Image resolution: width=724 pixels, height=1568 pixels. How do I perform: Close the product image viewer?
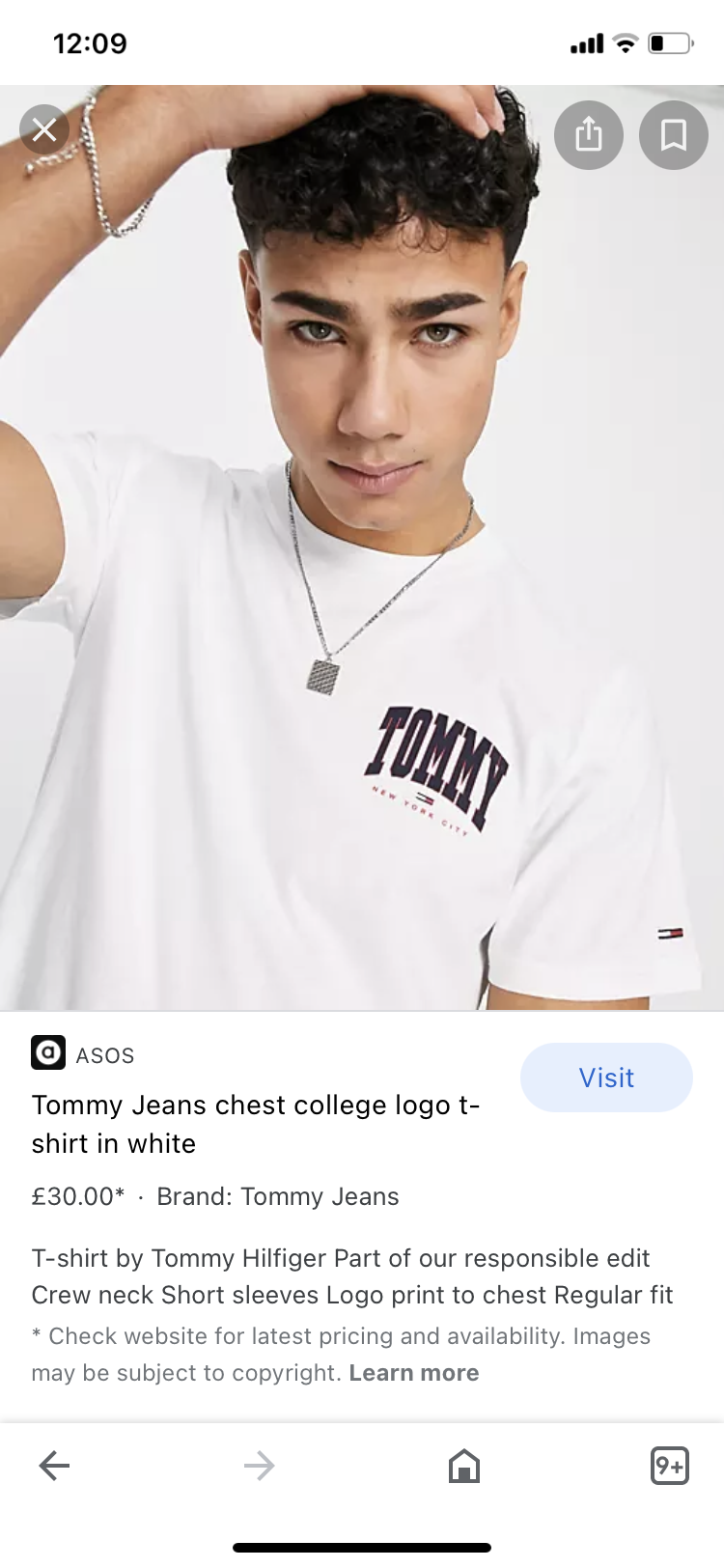click(x=44, y=129)
